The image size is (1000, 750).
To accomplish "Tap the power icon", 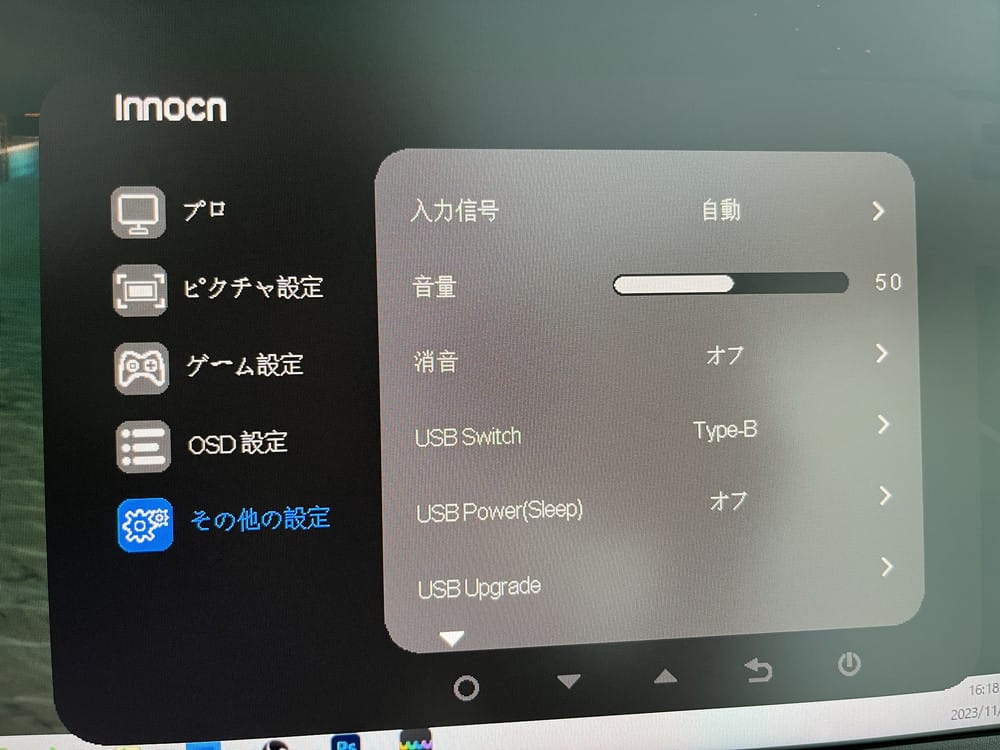I will point(849,664).
